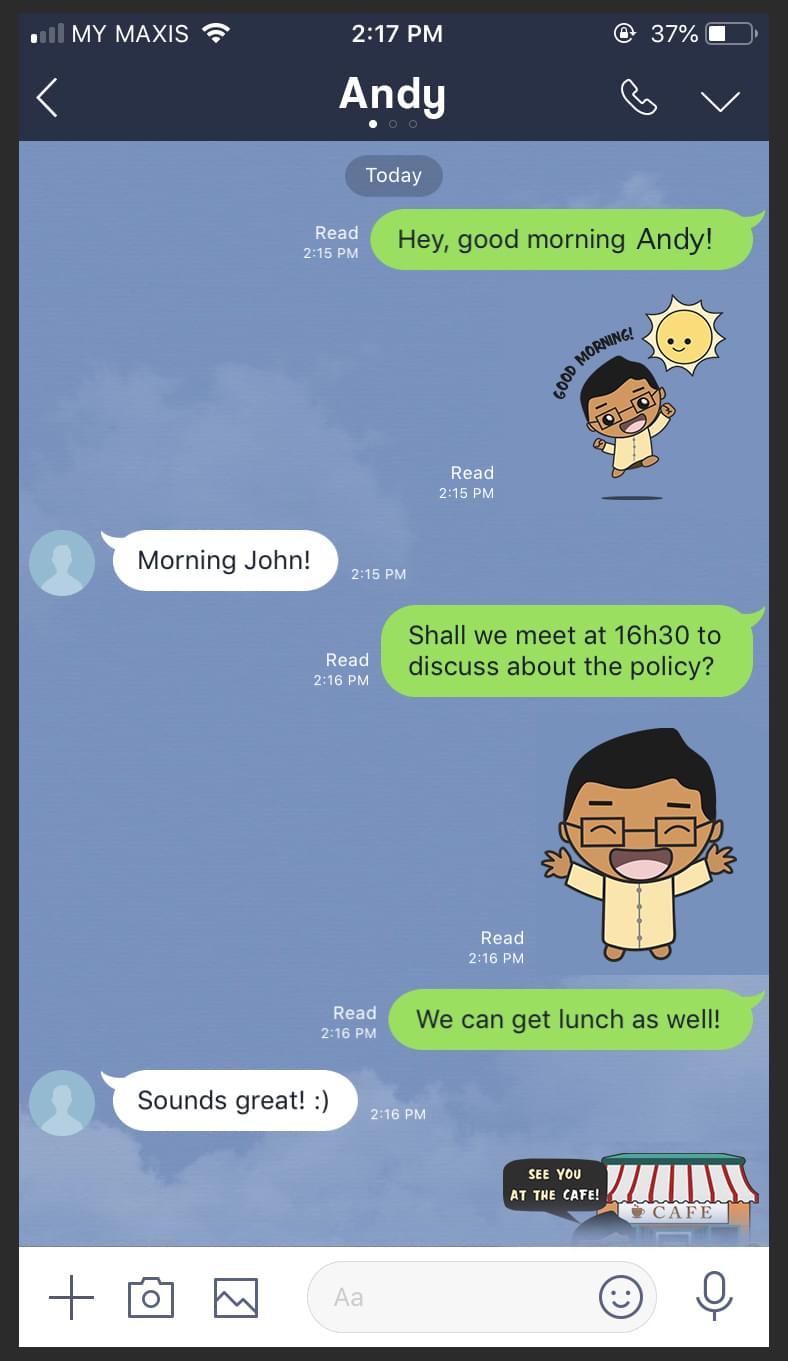Open the photo gallery picker
This screenshot has width=788, height=1361.
pos(236,1298)
